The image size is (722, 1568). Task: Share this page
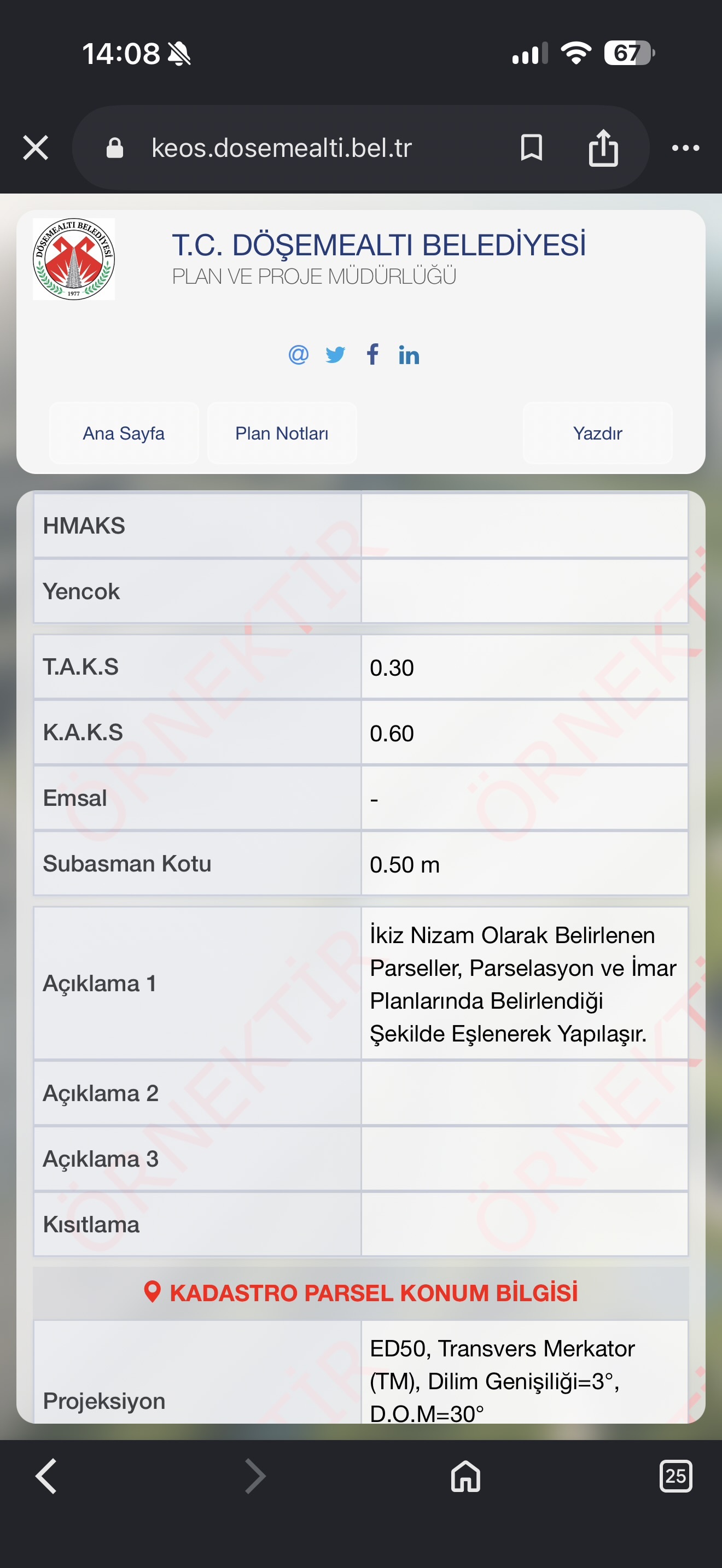603,148
